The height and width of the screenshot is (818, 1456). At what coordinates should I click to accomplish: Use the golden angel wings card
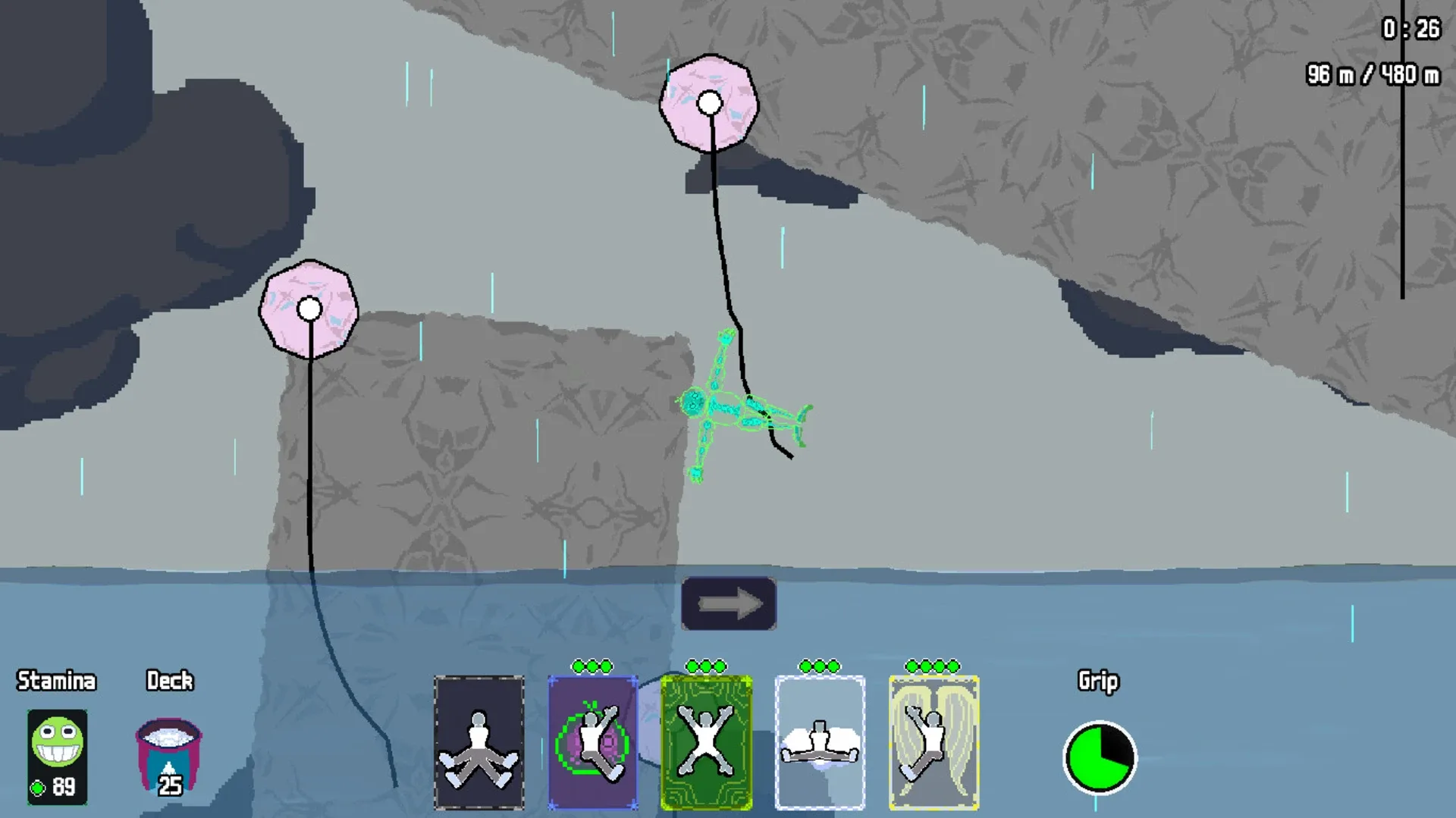(x=934, y=742)
